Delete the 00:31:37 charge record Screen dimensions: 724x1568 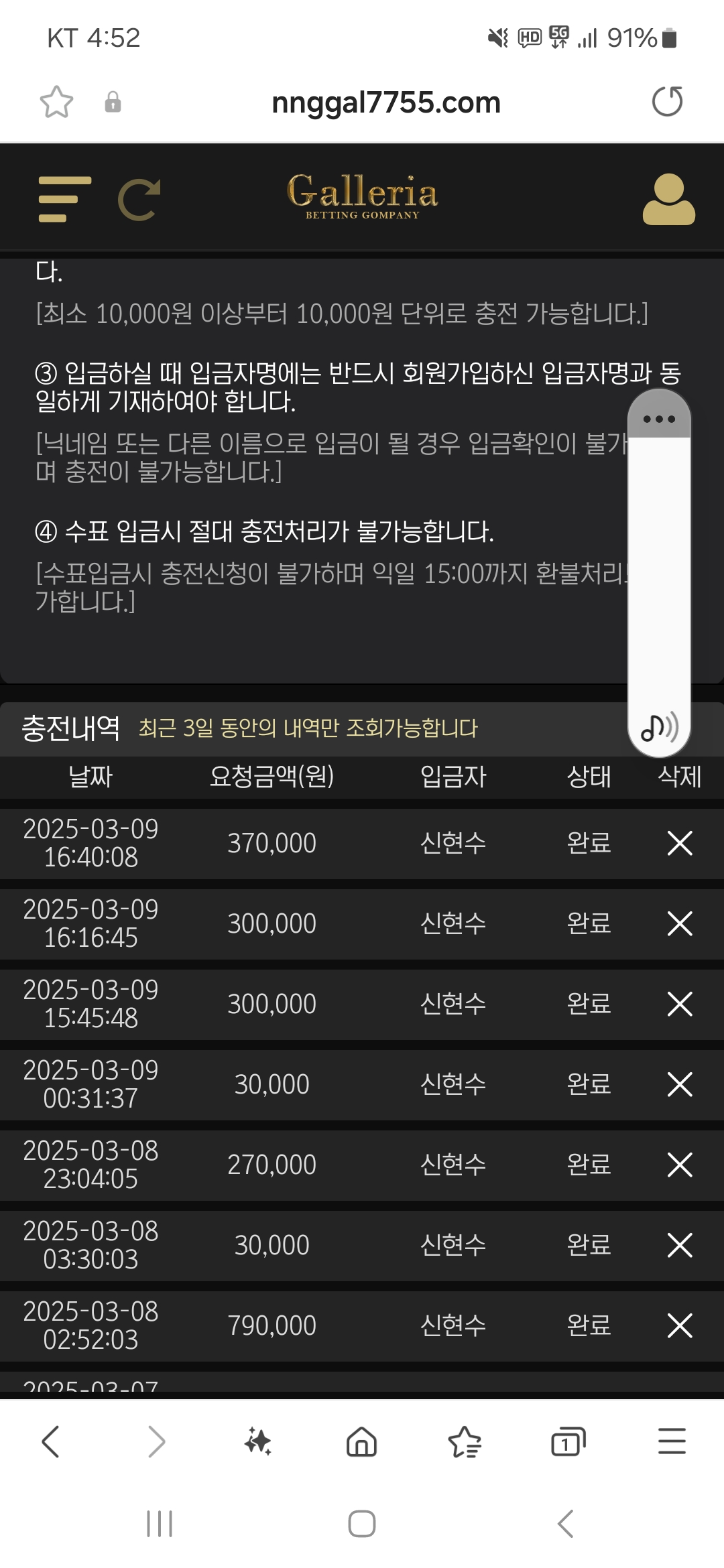pyautogui.click(x=680, y=1084)
